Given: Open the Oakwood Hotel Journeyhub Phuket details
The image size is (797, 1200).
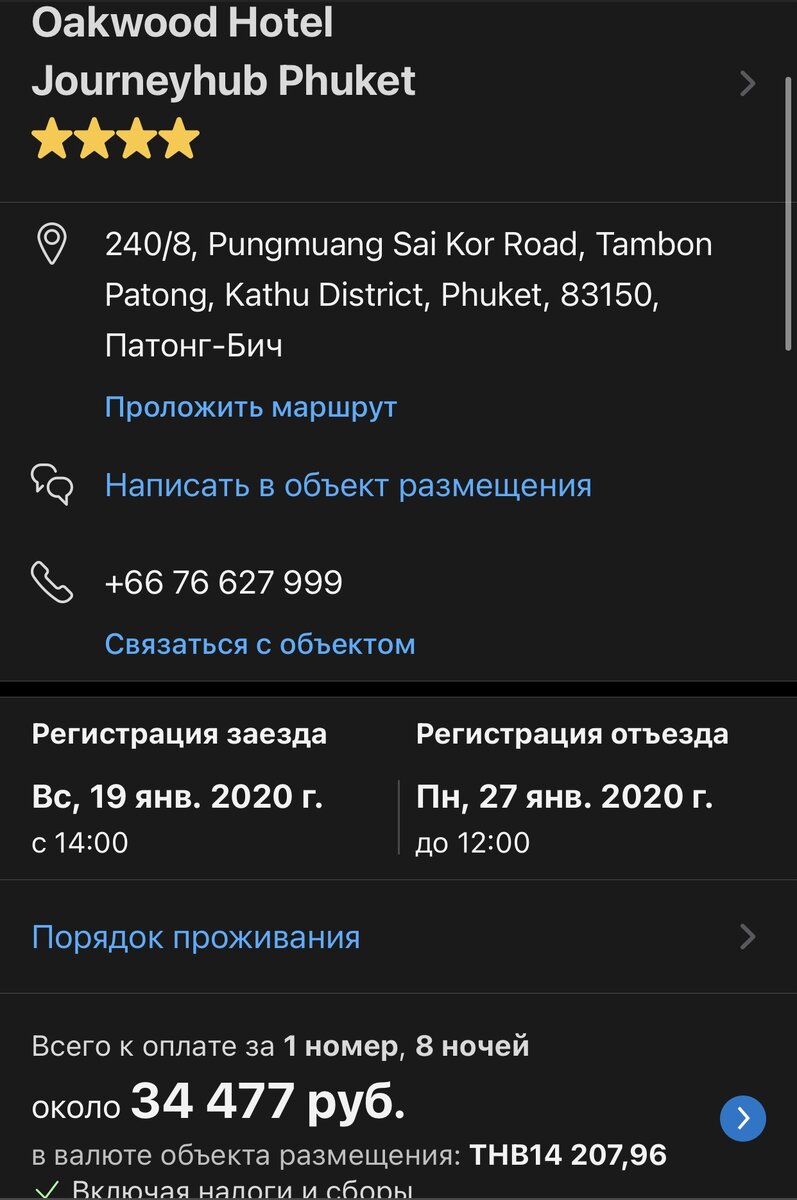Looking at the screenshot, I should tap(746, 83).
